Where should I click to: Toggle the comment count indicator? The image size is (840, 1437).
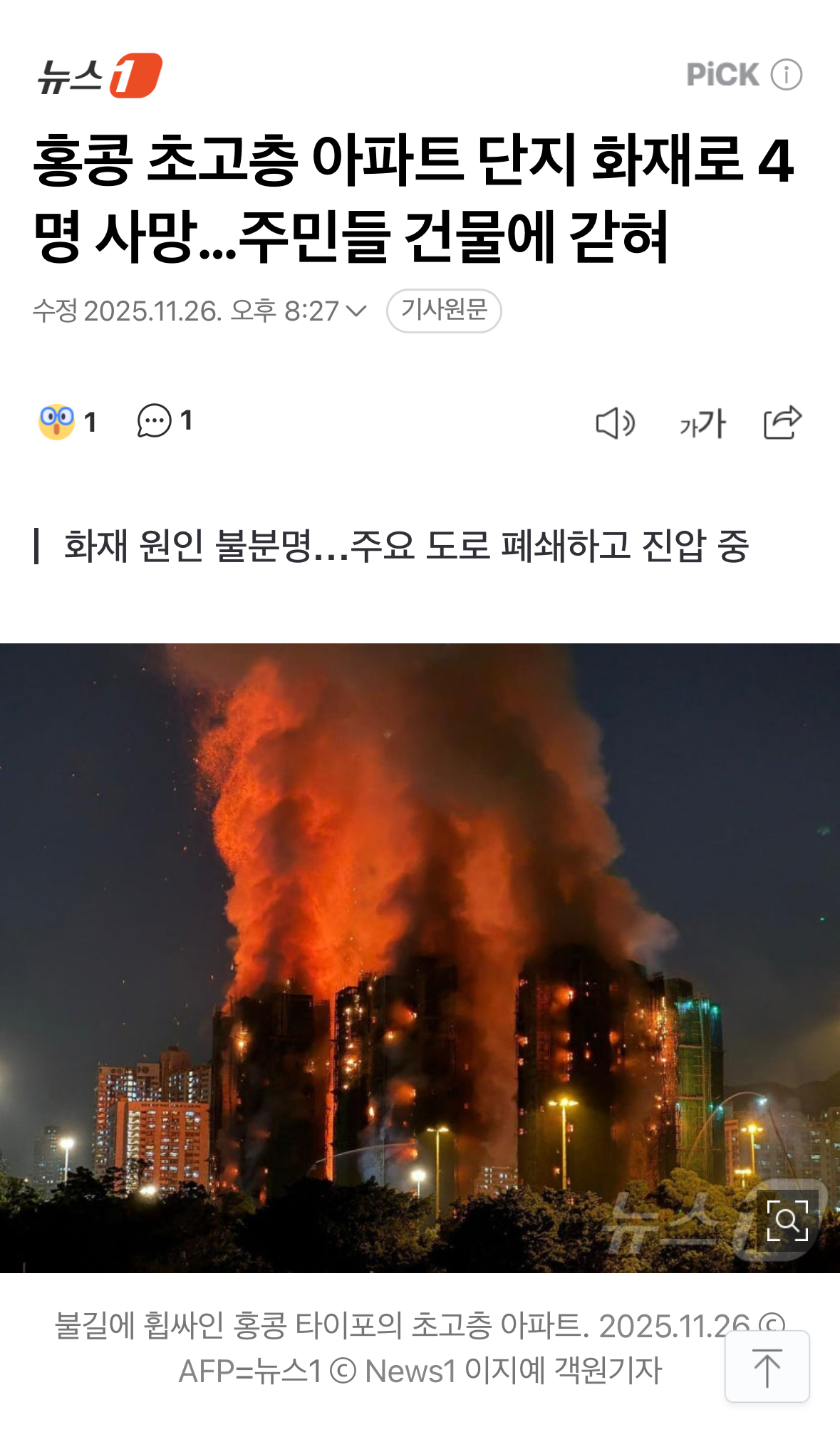[187, 422]
